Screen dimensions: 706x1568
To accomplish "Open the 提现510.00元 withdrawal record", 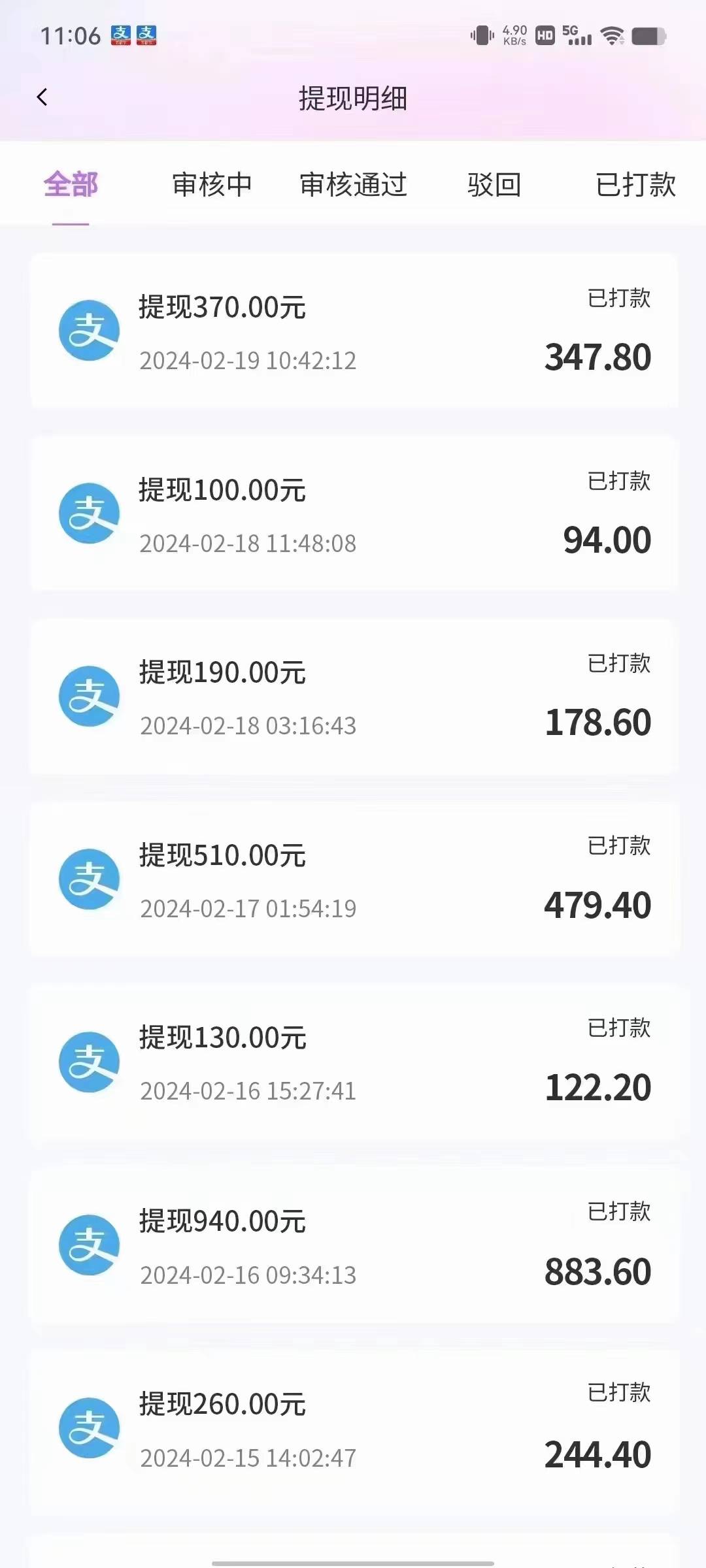I will [x=353, y=879].
